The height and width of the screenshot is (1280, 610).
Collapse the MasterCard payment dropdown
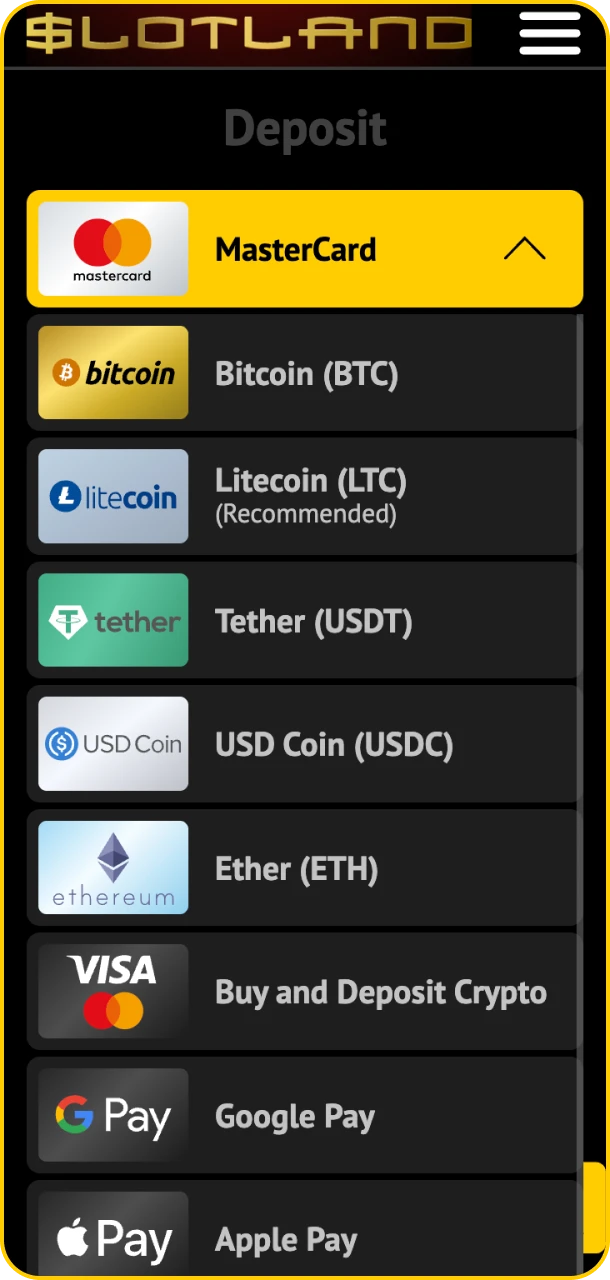[x=524, y=249]
